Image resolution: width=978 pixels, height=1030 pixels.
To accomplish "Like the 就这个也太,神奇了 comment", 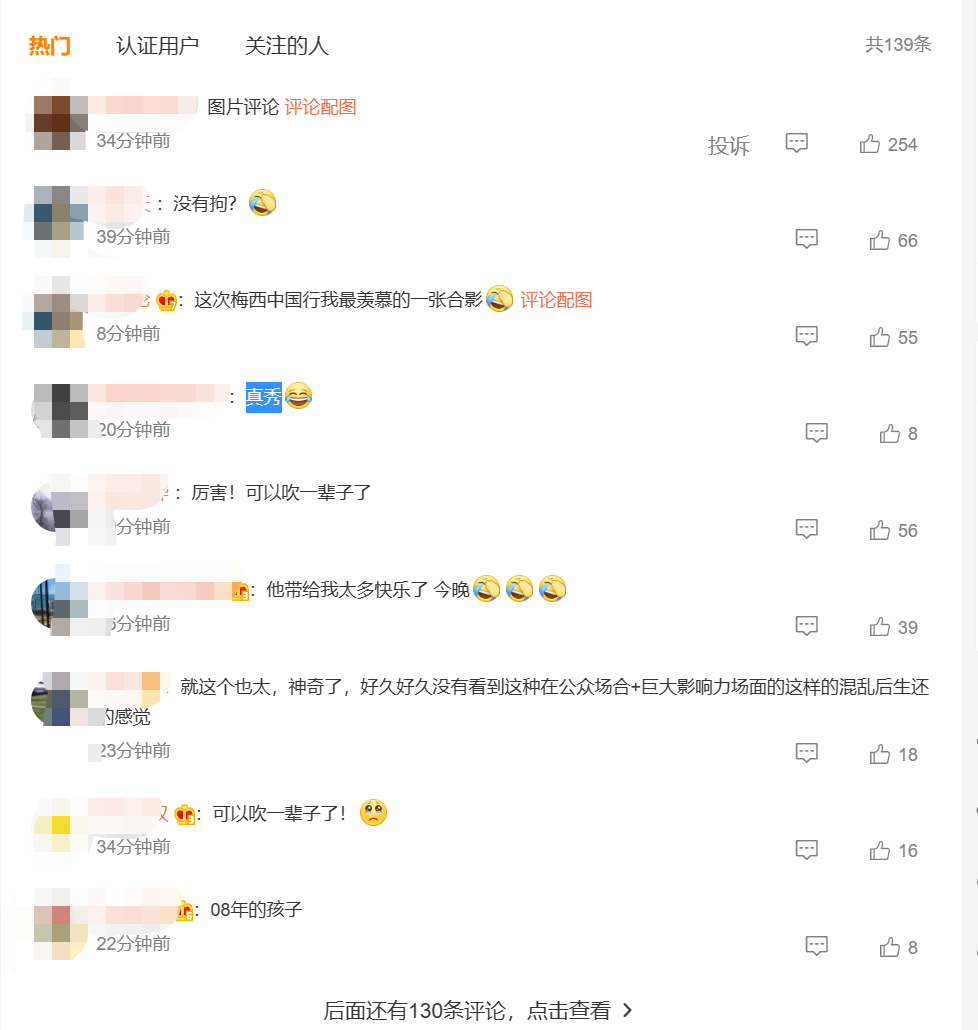I will coord(880,754).
